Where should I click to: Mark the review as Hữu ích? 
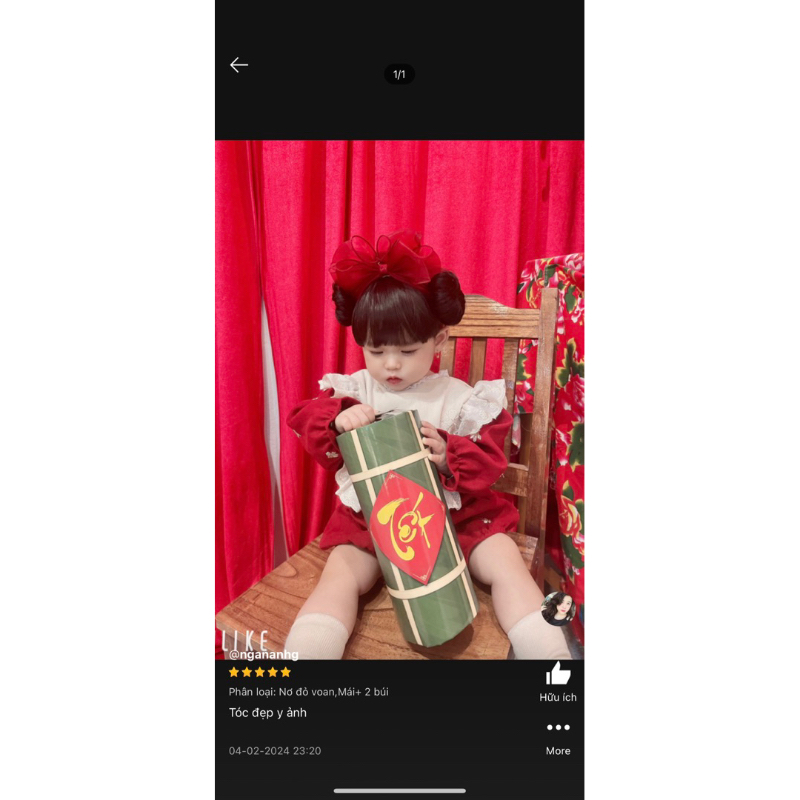pos(558,675)
